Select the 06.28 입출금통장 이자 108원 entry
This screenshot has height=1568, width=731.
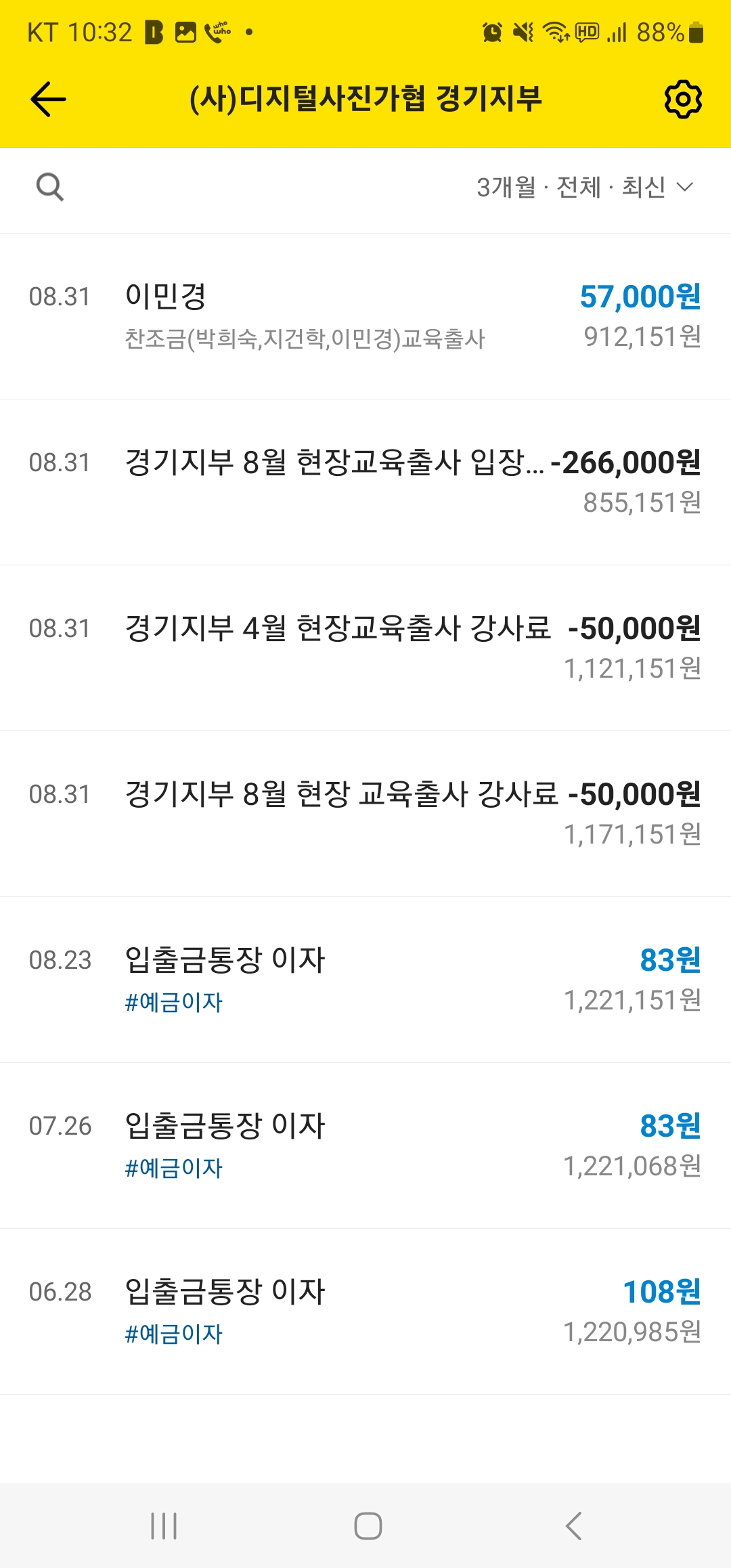365,1311
